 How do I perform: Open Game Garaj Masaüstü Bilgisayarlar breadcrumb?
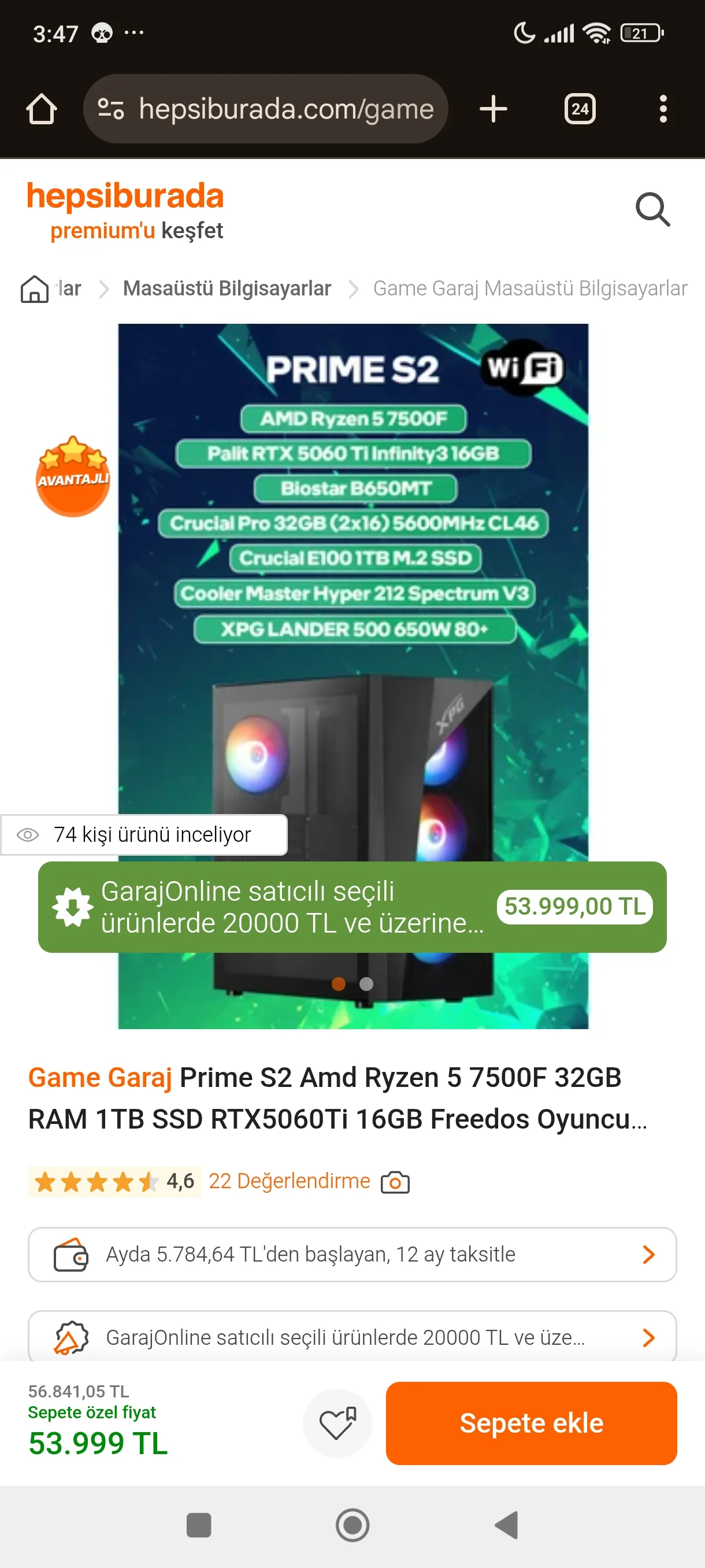pos(529,289)
